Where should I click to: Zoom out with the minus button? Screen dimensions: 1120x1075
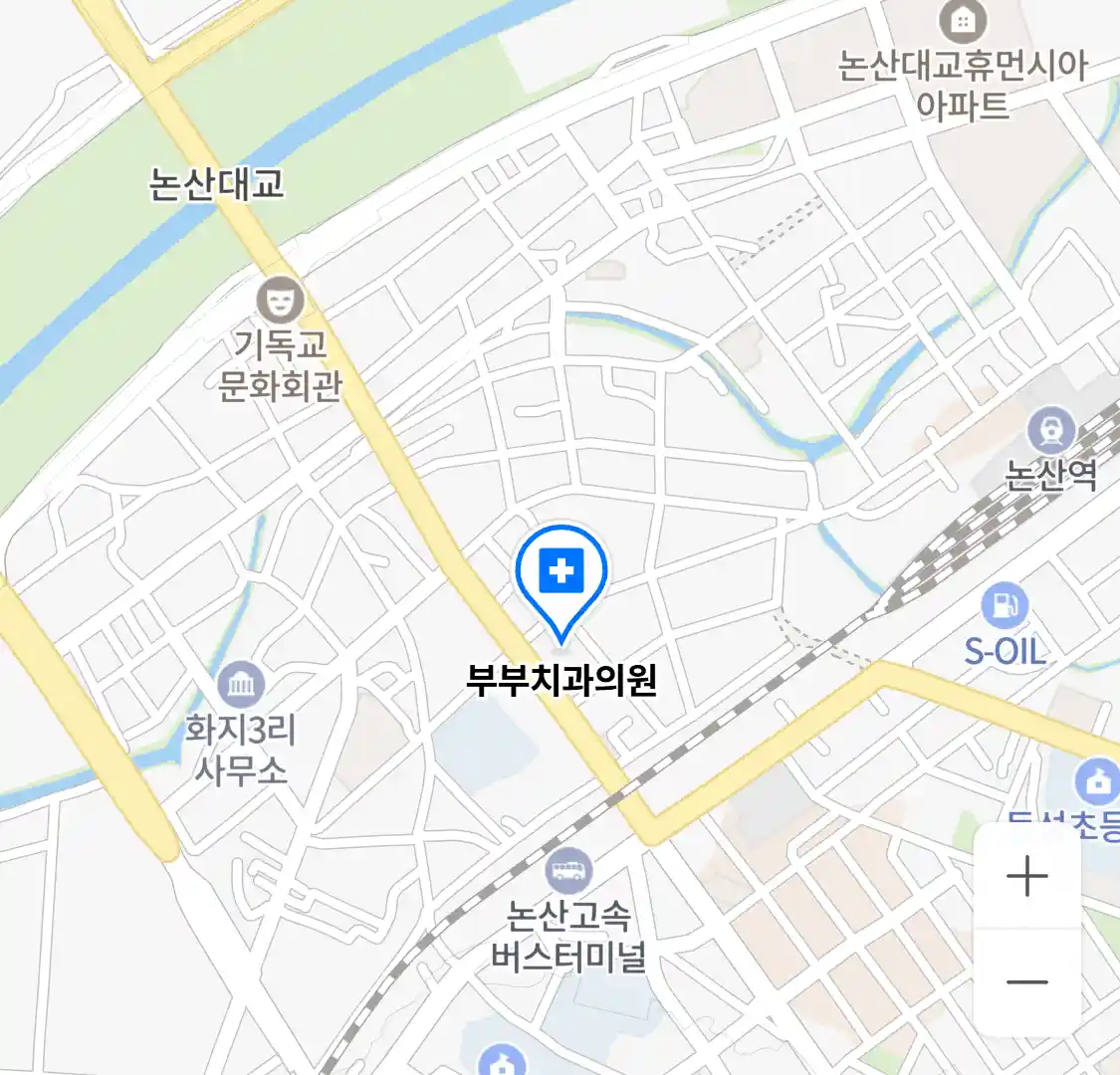click(x=1026, y=982)
